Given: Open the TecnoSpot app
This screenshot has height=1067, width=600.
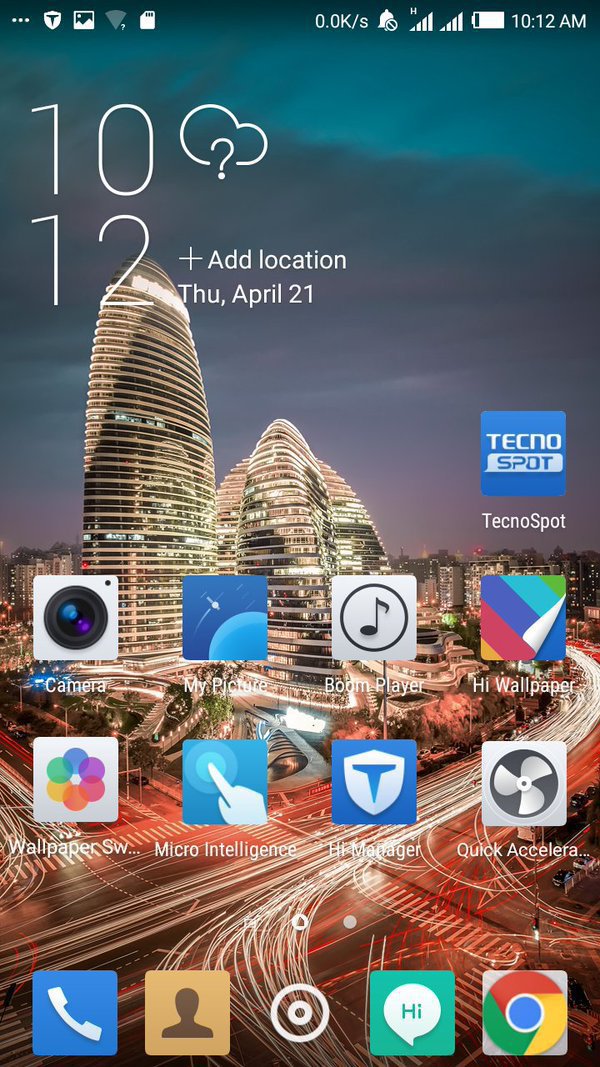Looking at the screenshot, I should pyautogui.click(x=523, y=454).
